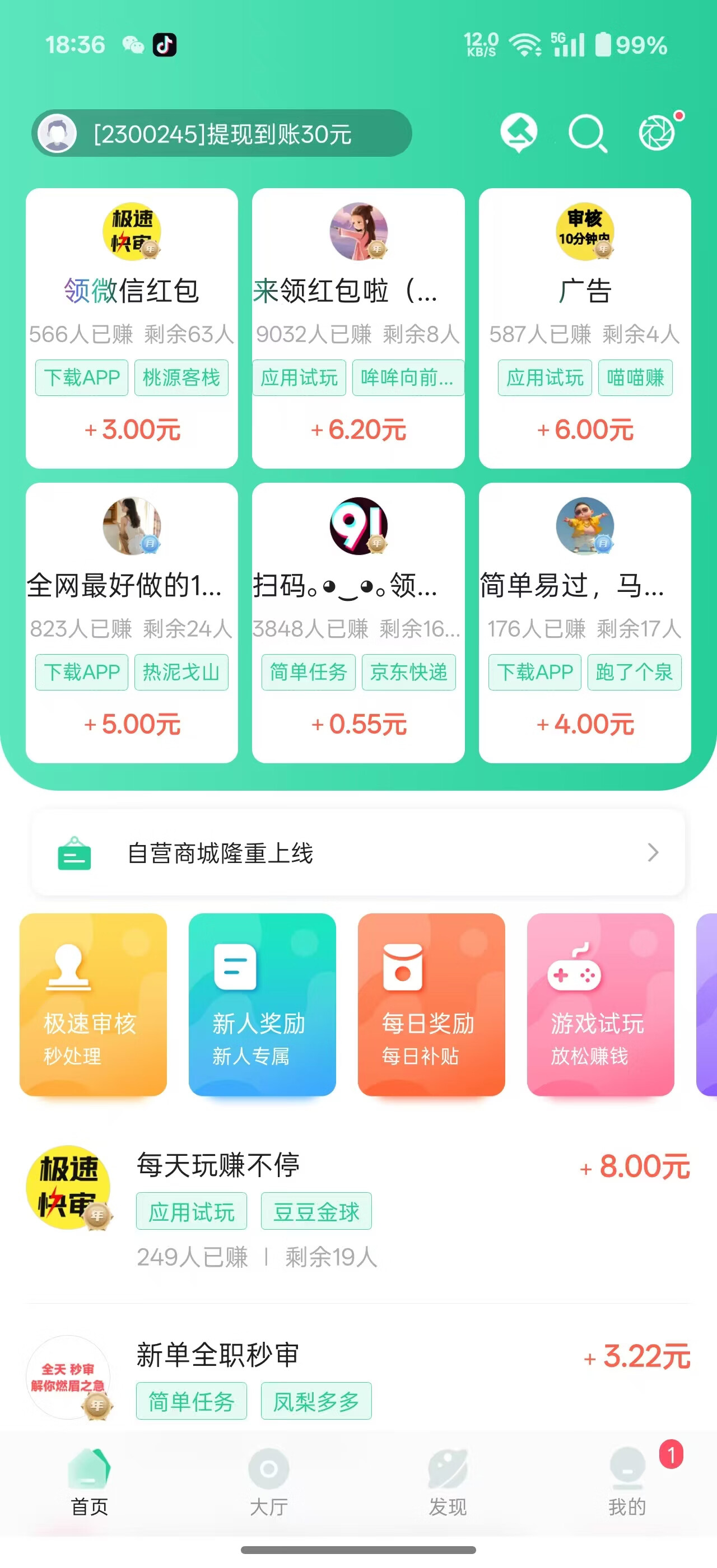Open the 每天玩赚不停 task row

(358, 1208)
